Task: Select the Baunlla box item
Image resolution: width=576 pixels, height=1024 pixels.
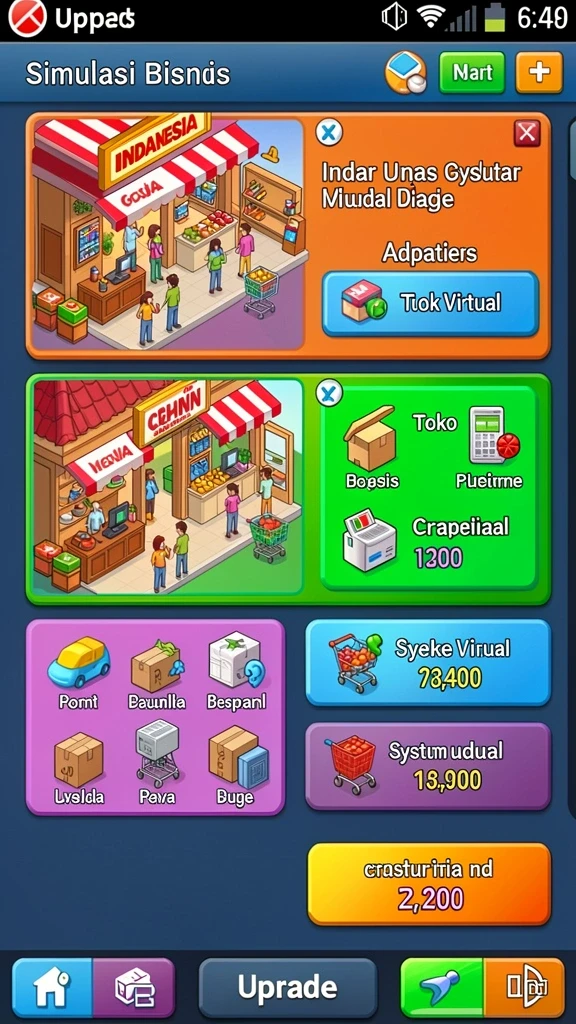Action: pos(157,674)
